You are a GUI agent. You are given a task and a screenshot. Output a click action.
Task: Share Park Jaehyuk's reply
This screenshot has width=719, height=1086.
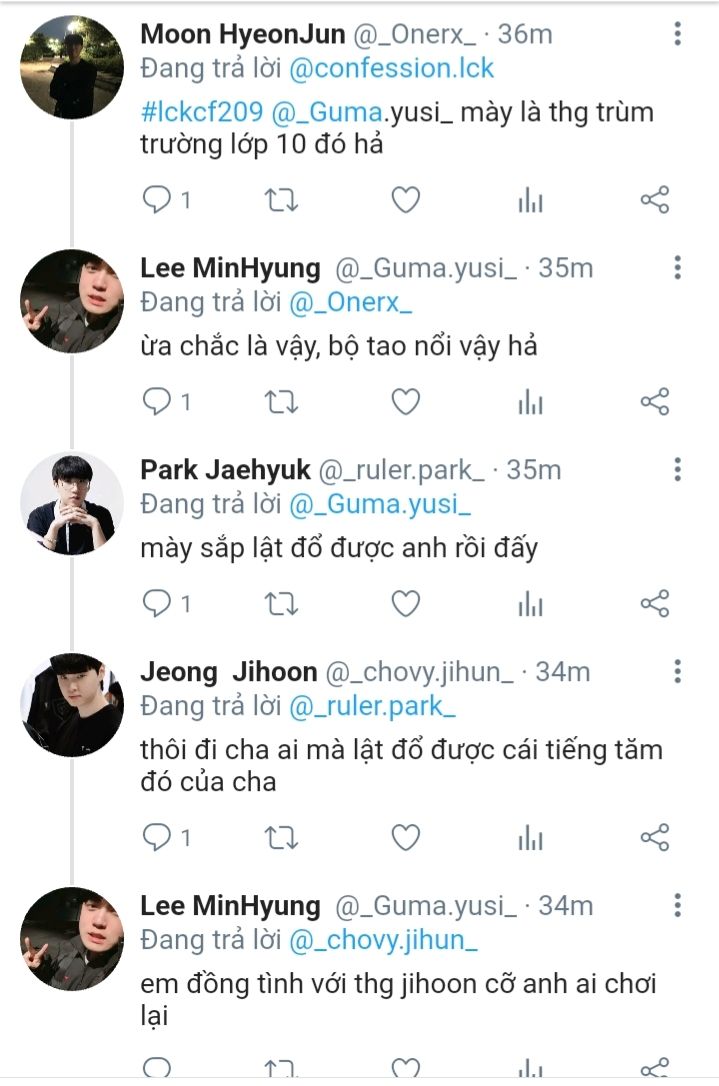(655, 603)
